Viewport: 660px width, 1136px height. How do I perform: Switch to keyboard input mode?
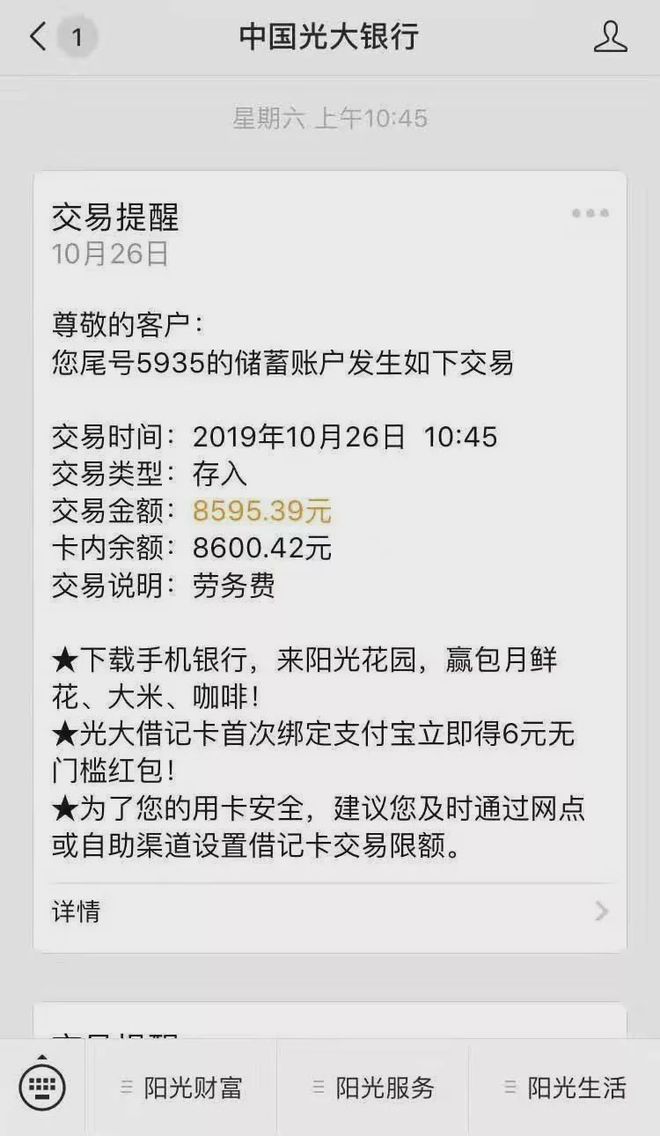tap(42, 1086)
